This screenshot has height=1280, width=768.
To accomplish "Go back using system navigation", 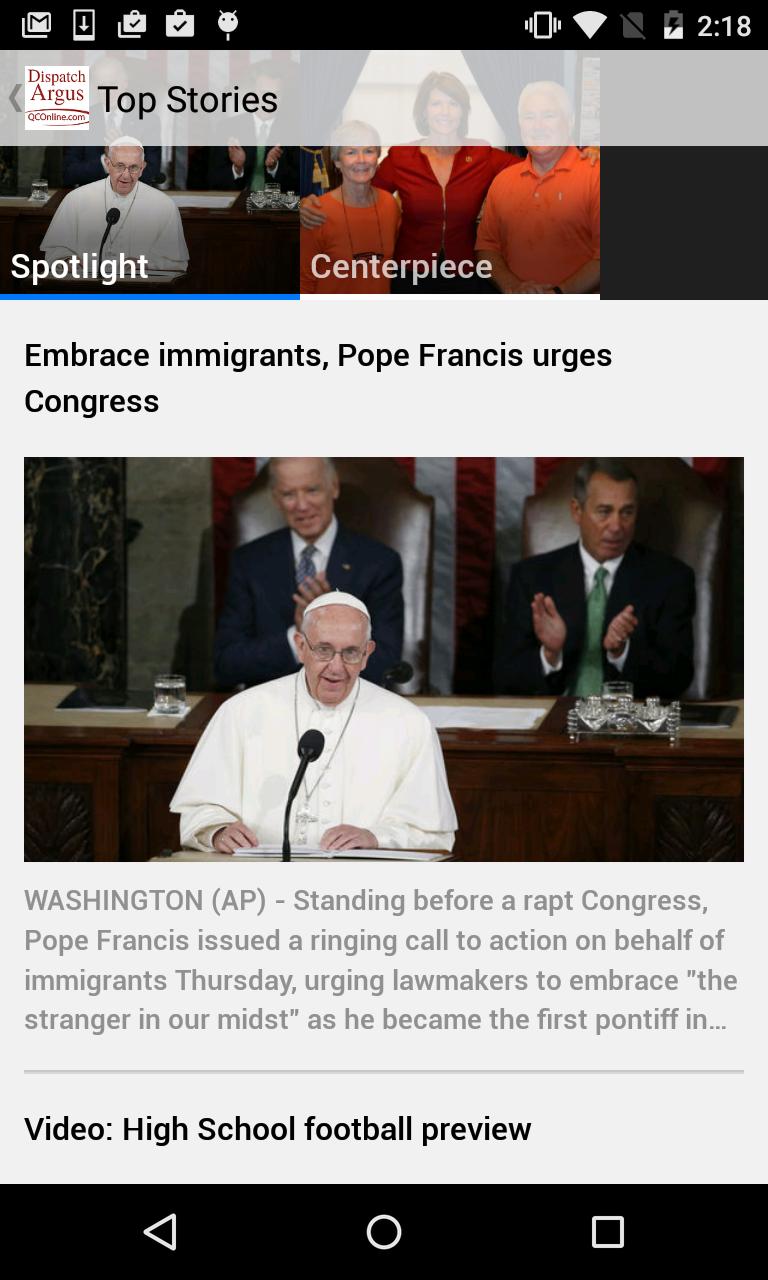I will (160, 1232).
